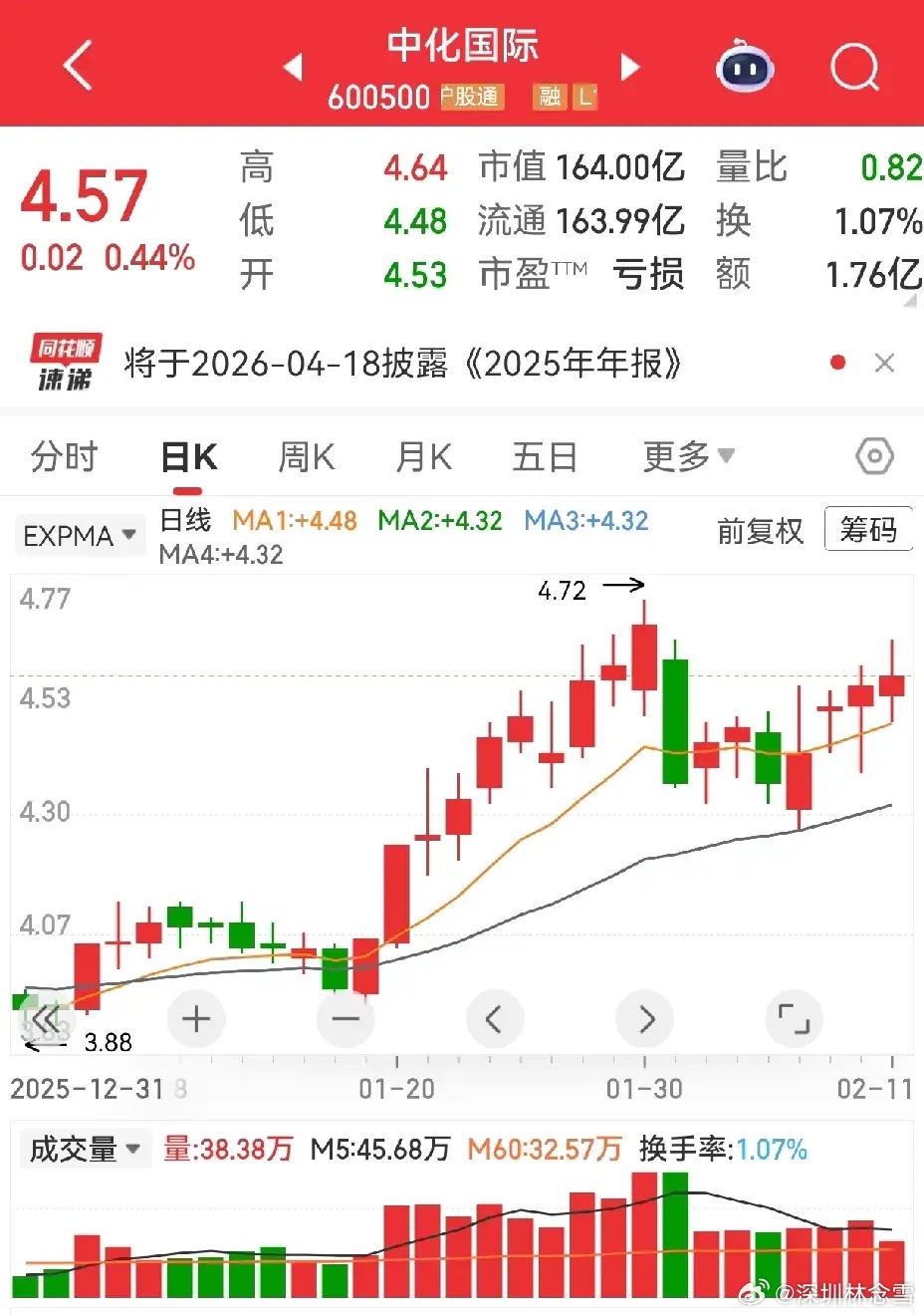
Task: Open the search magnifier in the header
Action: pos(854,67)
